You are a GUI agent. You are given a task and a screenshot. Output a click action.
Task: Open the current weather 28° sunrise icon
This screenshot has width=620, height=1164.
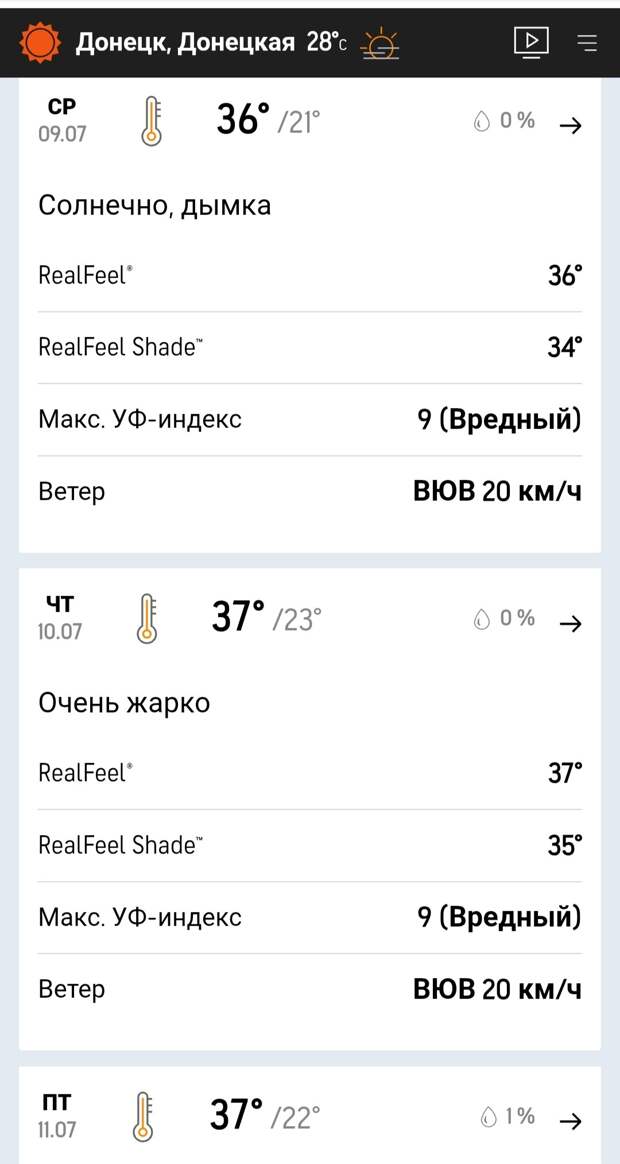pyautogui.click(x=379, y=44)
